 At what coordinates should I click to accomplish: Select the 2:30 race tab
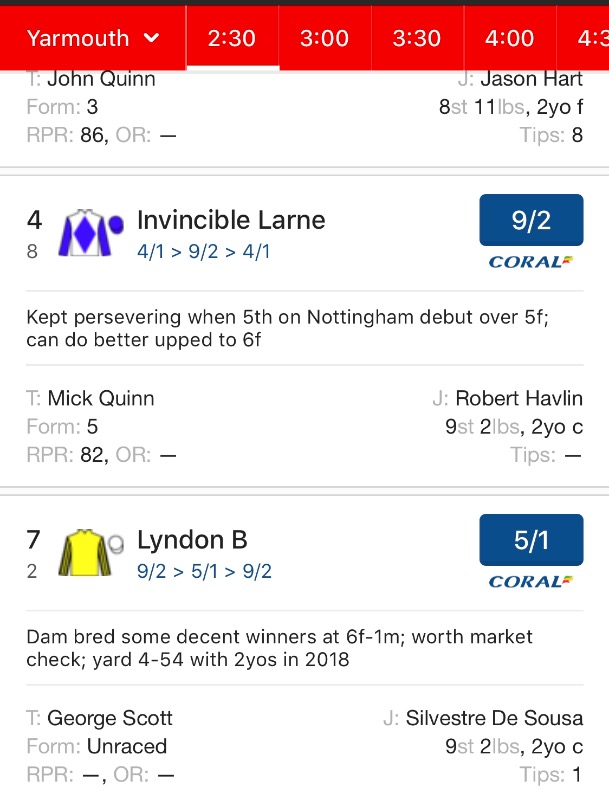tap(232, 39)
